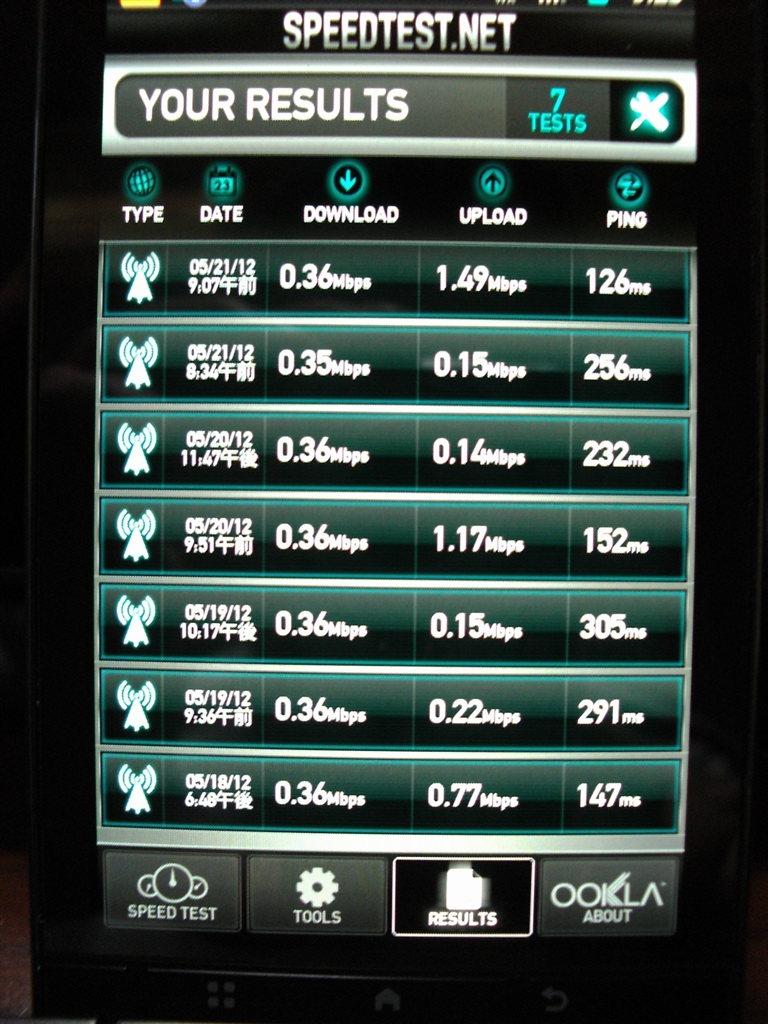Sort results by Upload speed
This screenshot has height=1024, width=768.
tap(494, 195)
